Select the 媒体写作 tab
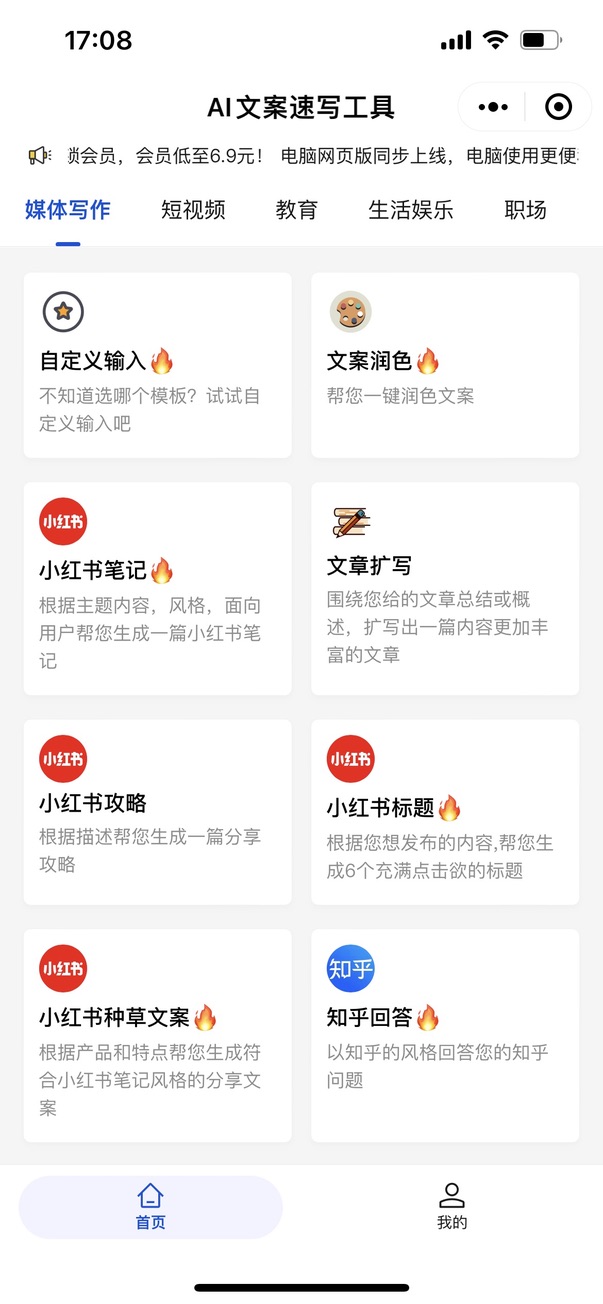Screen dimensions: 603x1304 [x=68, y=210]
